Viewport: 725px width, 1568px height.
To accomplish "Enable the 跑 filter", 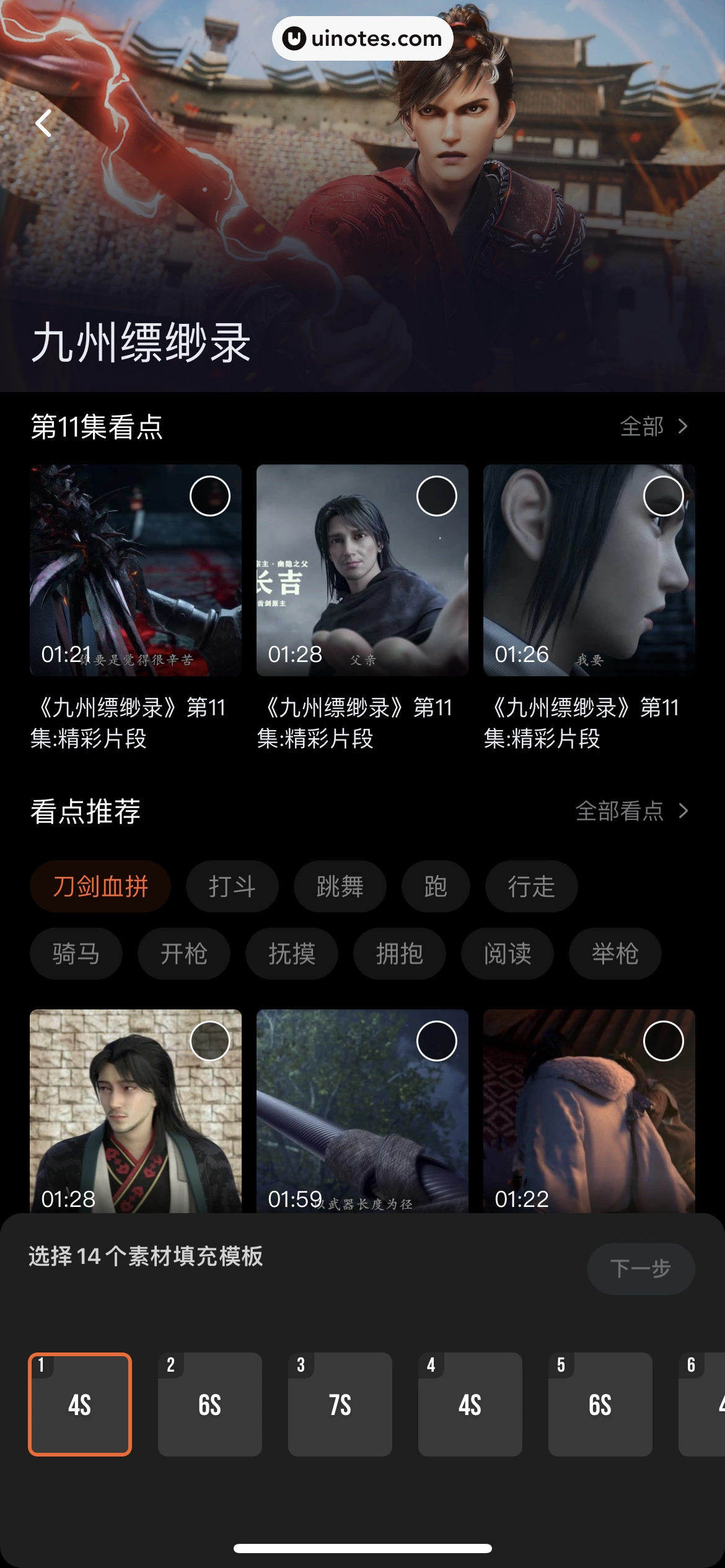I will (435, 887).
